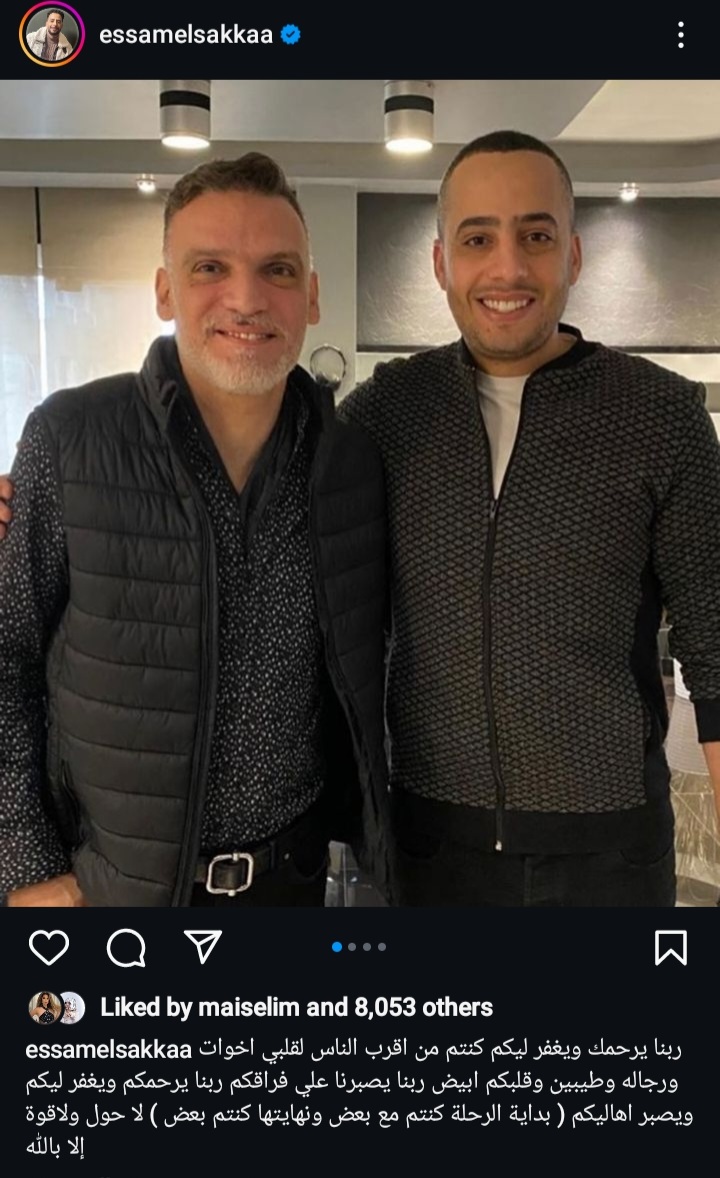Viewport: 720px width, 1178px height.
Task: Open the post overflow menu
Action: point(680,35)
